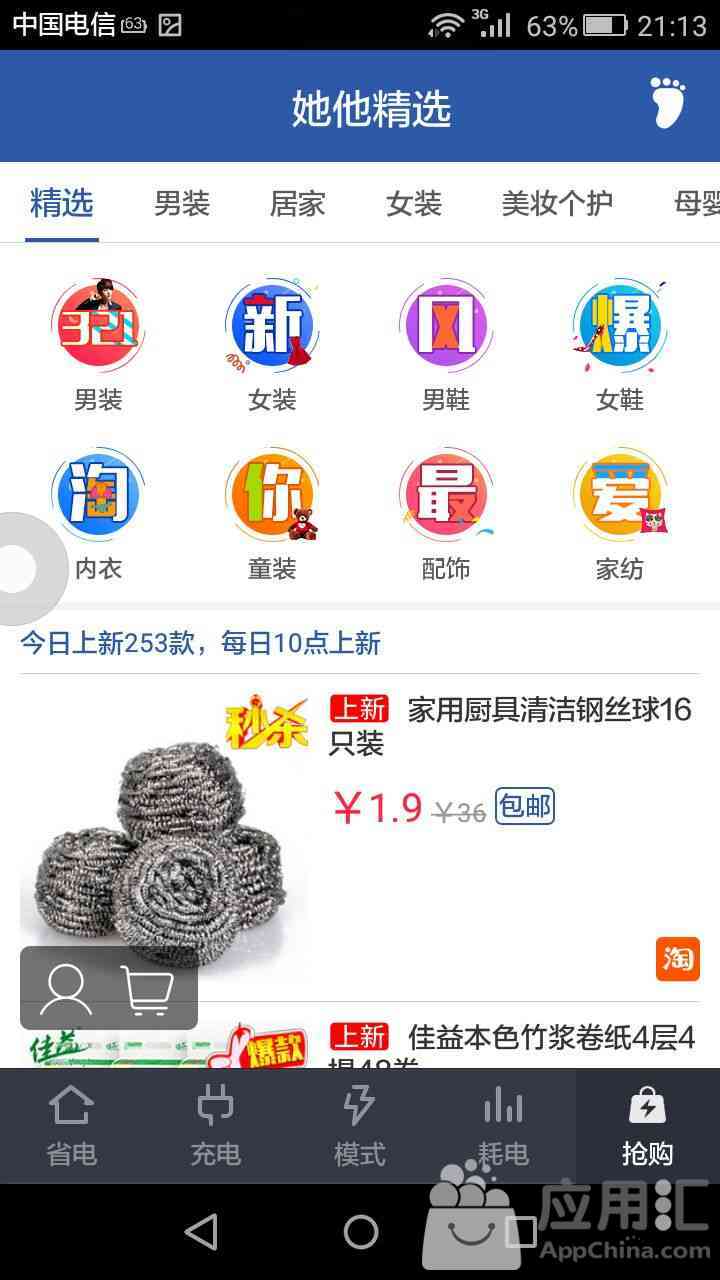Image resolution: width=720 pixels, height=1280 pixels.
Task: Tap the system back button
Action: [201, 1232]
